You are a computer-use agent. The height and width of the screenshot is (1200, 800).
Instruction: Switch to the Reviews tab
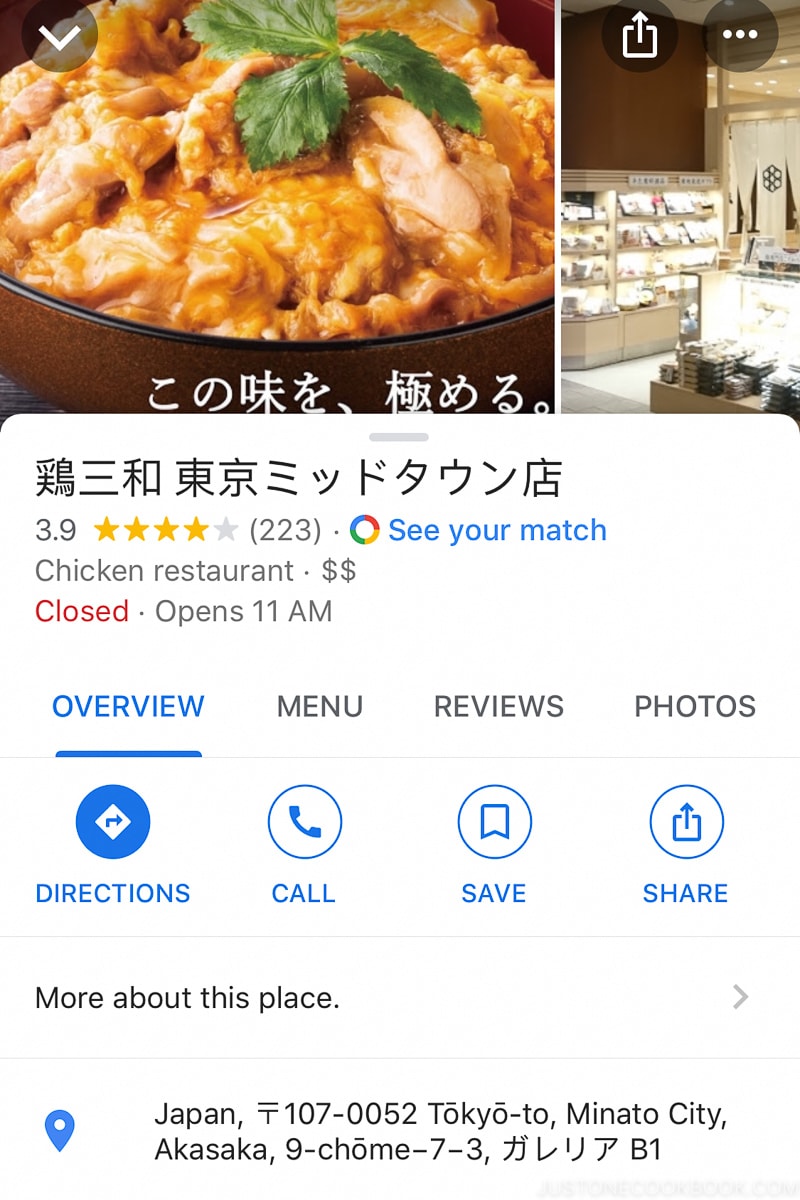tap(498, 707)
